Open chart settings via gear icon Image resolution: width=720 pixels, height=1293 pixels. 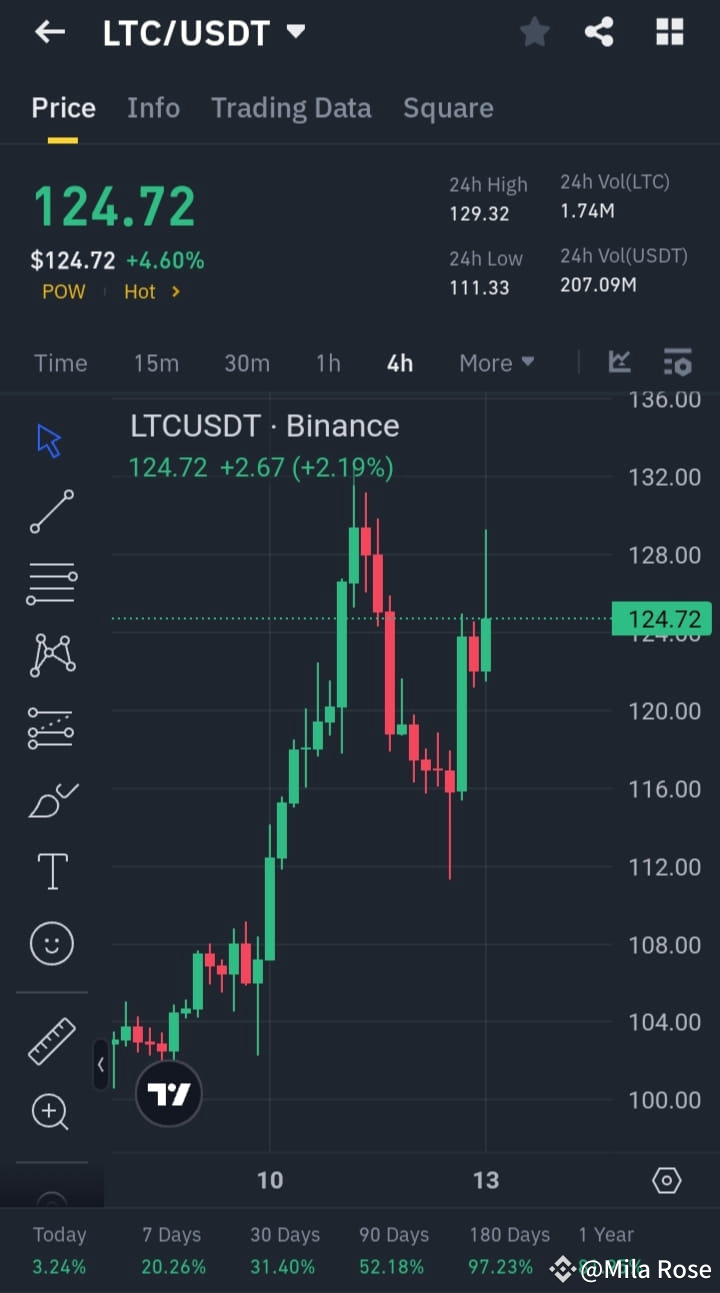pos(666,1180)
